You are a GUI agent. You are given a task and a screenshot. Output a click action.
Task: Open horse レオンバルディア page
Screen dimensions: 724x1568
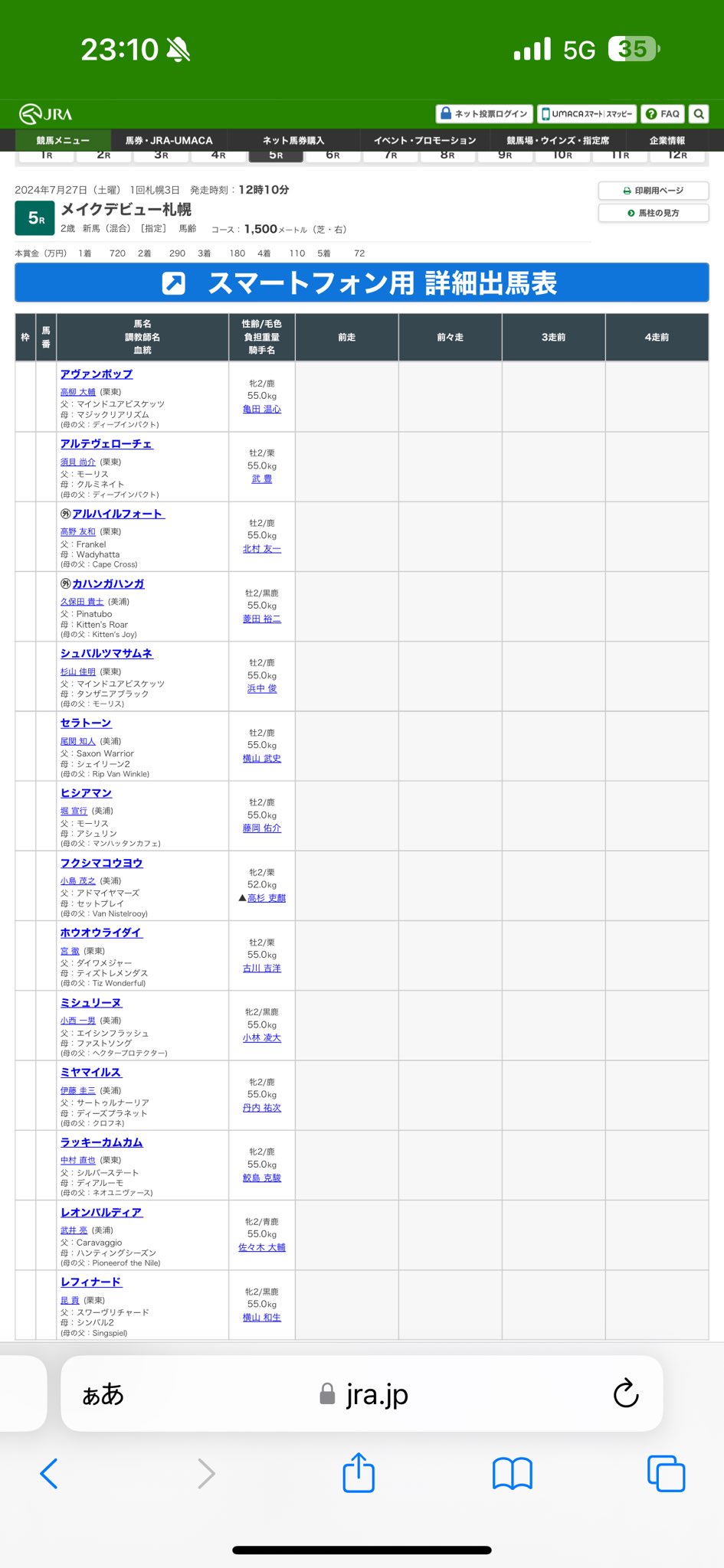[101, 1212]
